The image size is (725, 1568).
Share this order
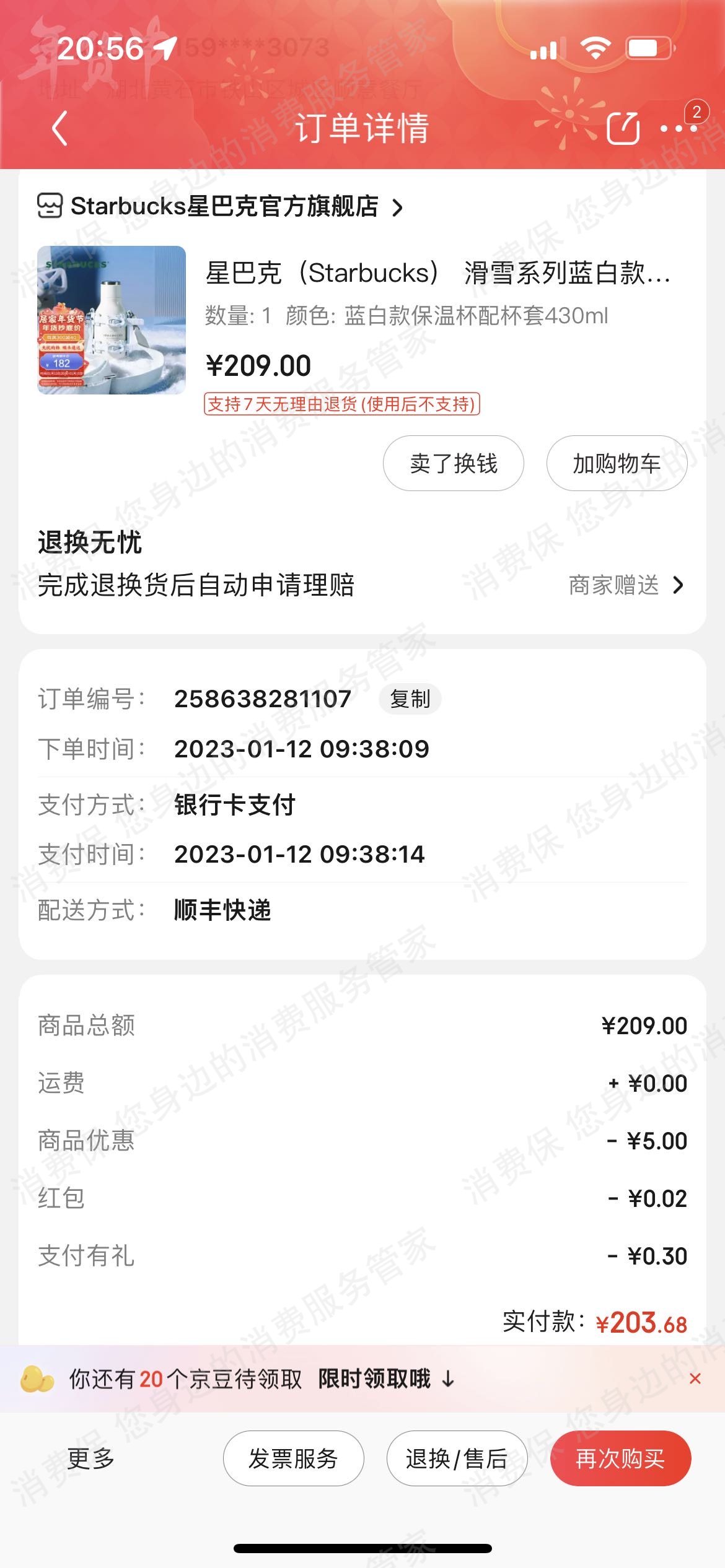(x=622, y=128)
